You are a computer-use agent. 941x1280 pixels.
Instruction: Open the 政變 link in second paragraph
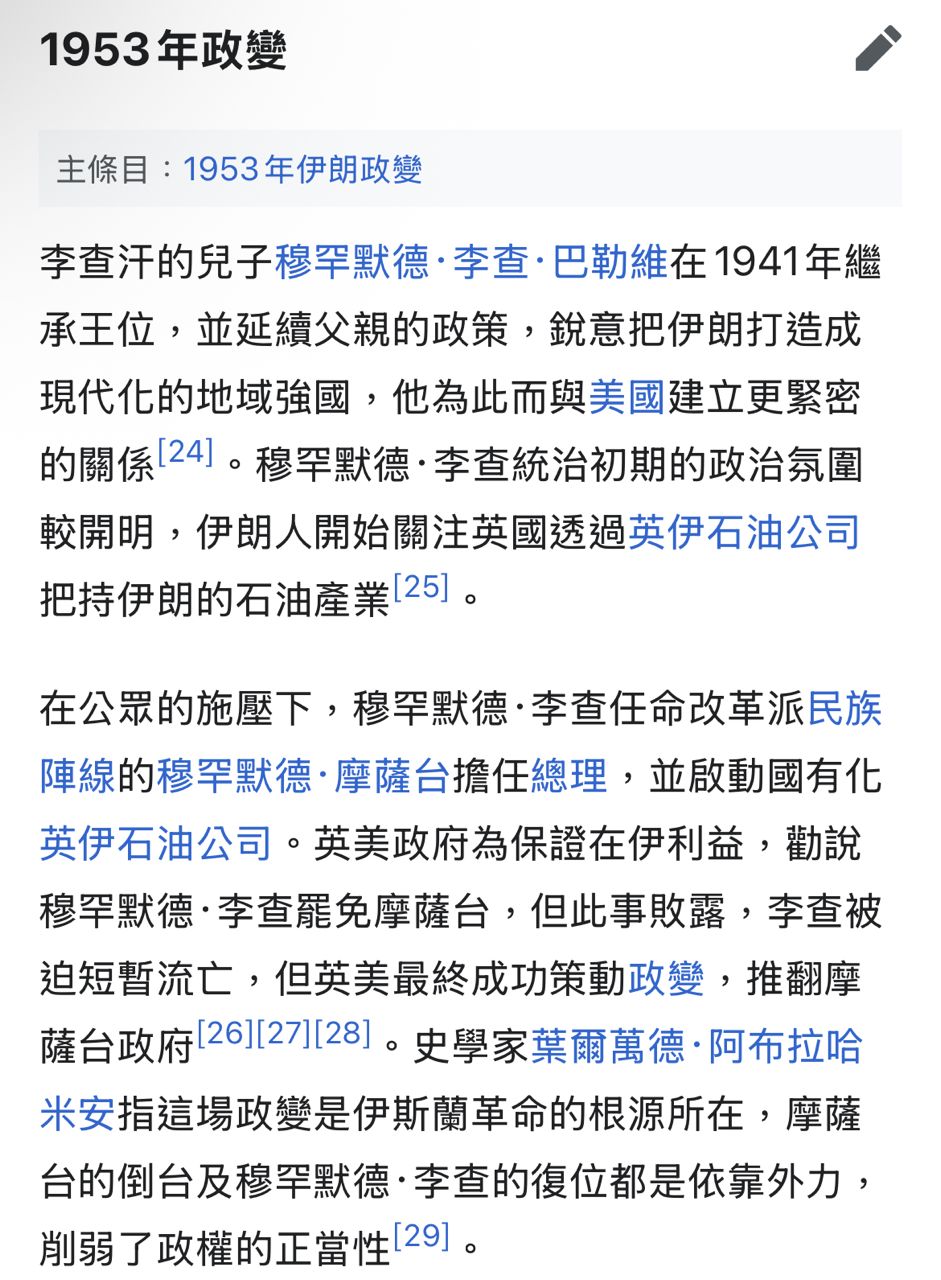click(666, 979)
